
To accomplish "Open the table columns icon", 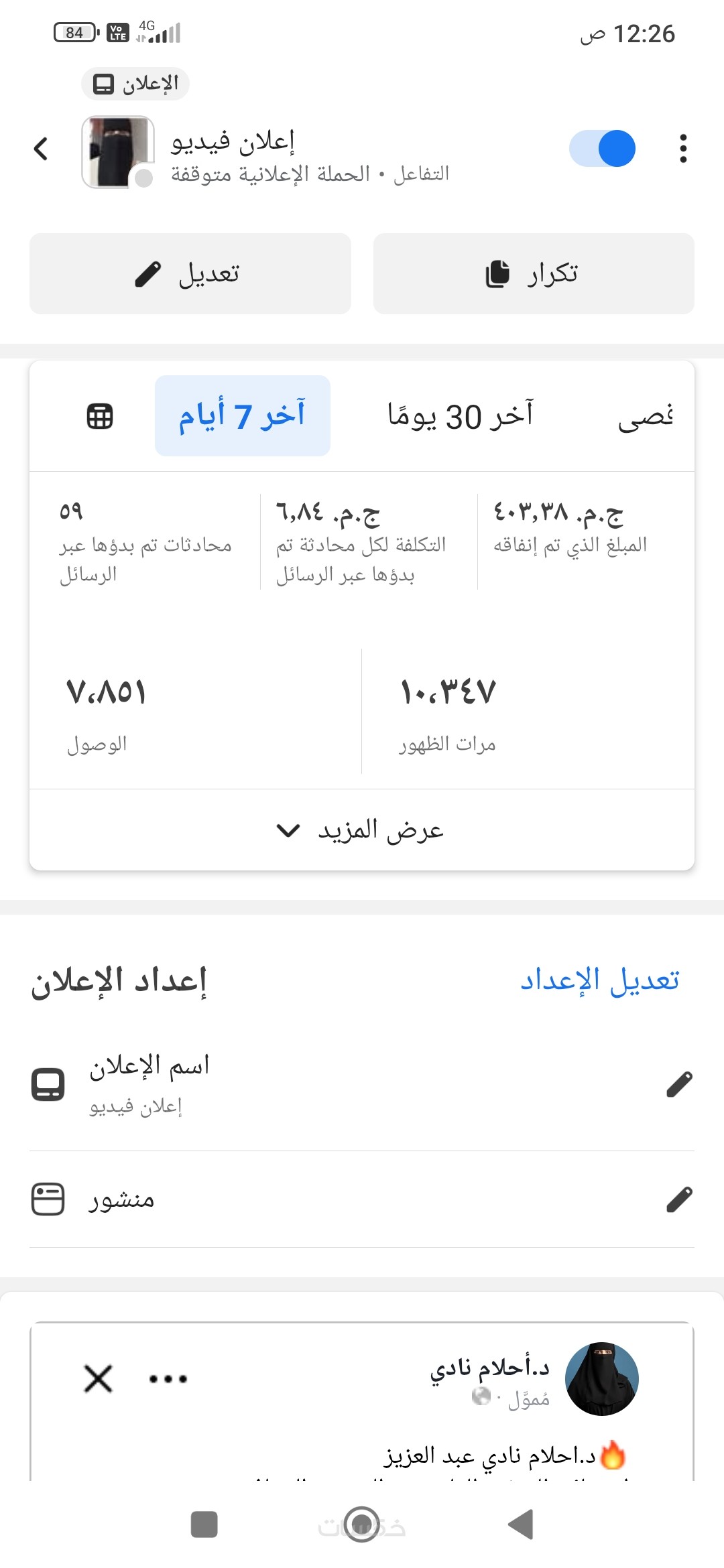I will coord(100,416).
